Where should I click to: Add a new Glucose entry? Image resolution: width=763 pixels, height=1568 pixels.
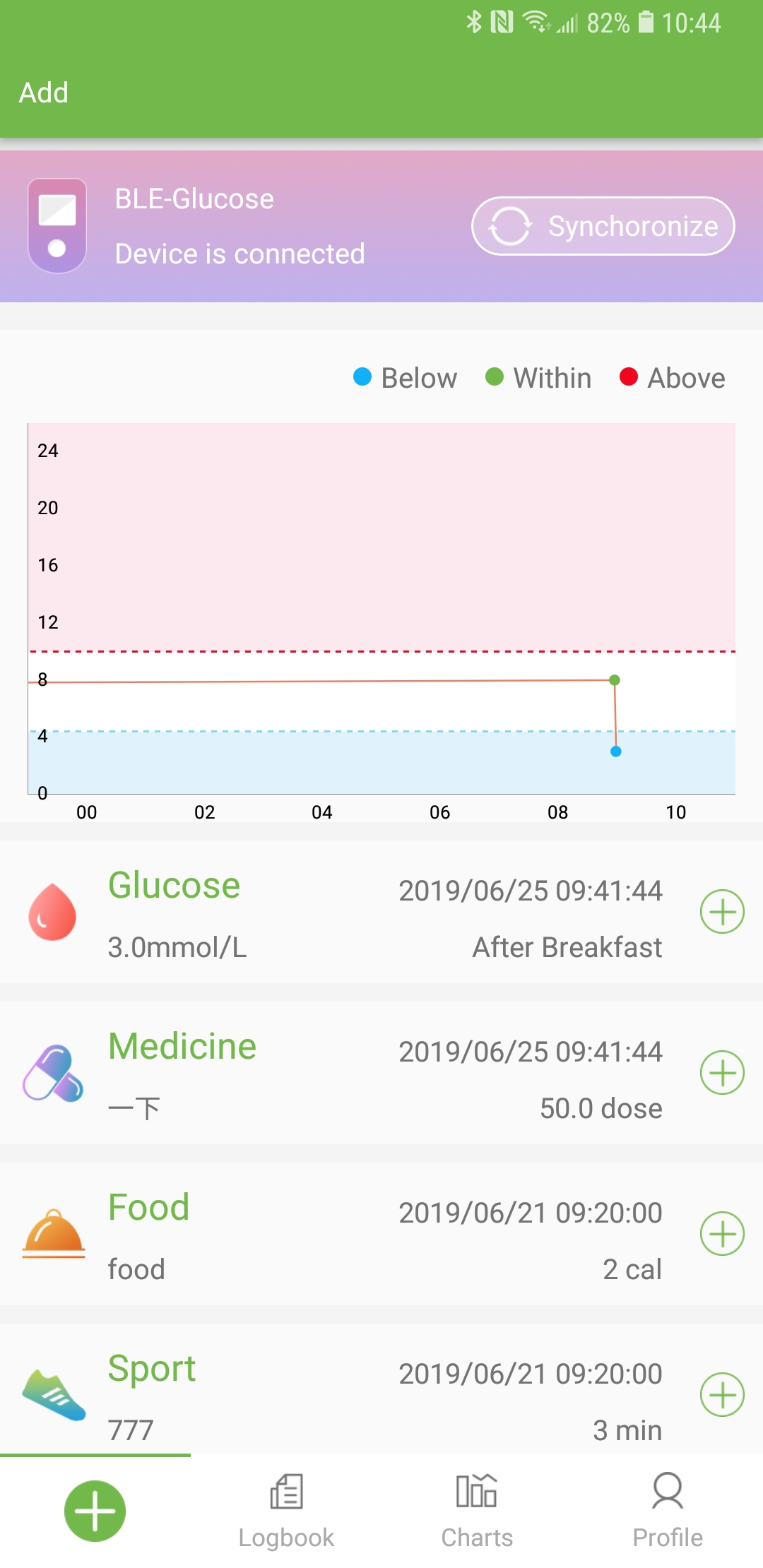pyautogui.click(x=722, y=912)
